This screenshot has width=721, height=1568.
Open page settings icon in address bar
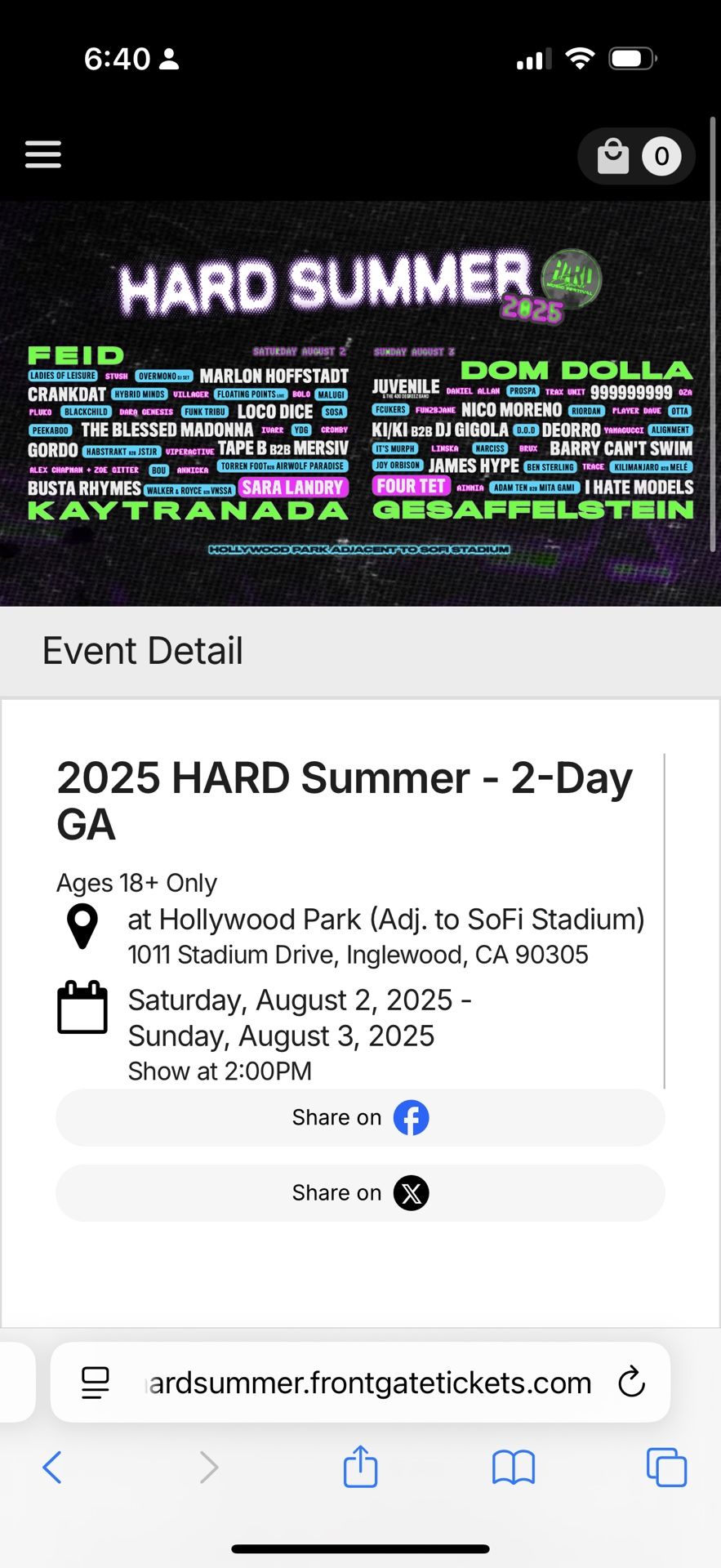pos(96,1383)
